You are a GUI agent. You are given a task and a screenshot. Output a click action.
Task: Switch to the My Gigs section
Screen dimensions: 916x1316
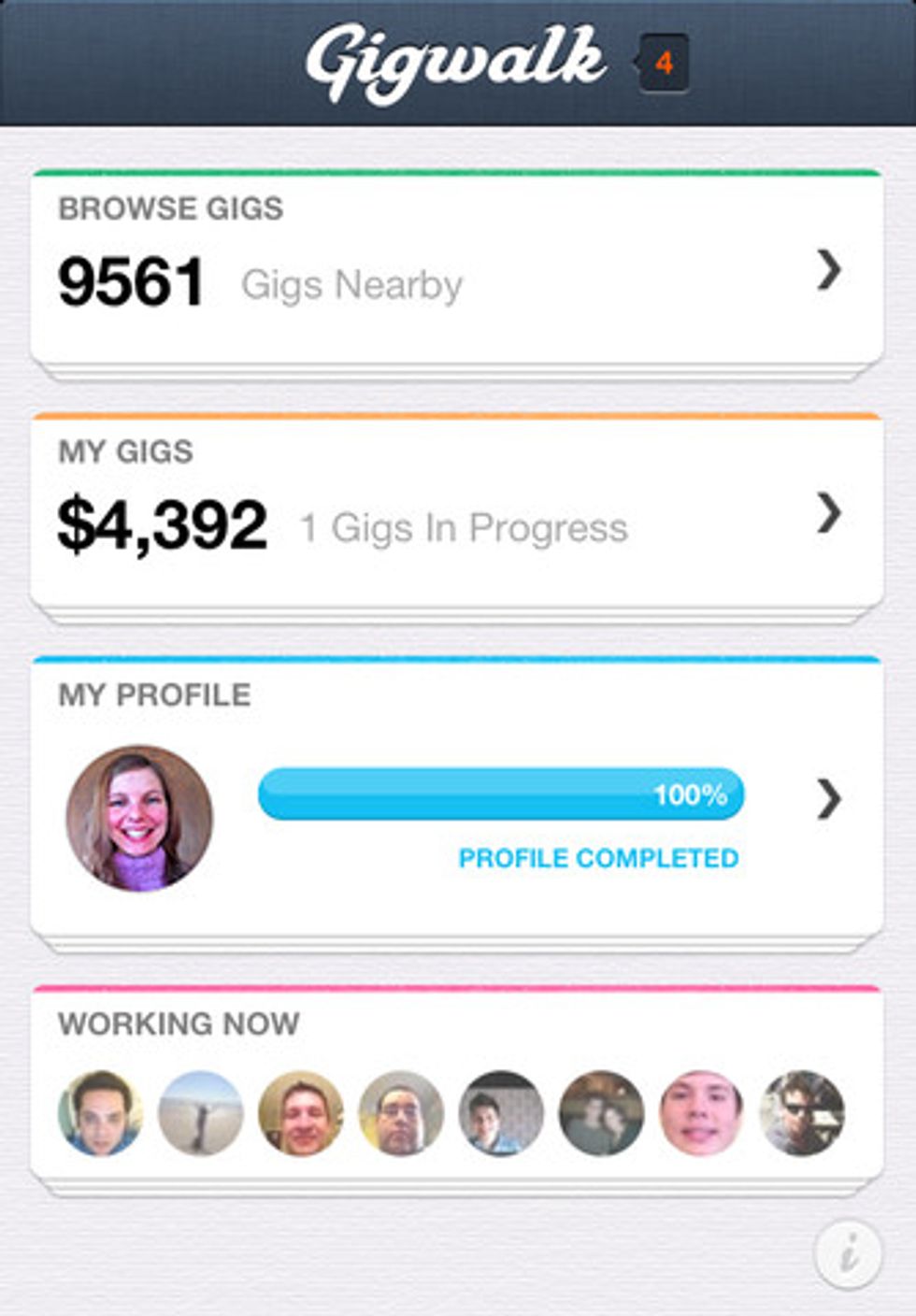[x=126, y=450]
